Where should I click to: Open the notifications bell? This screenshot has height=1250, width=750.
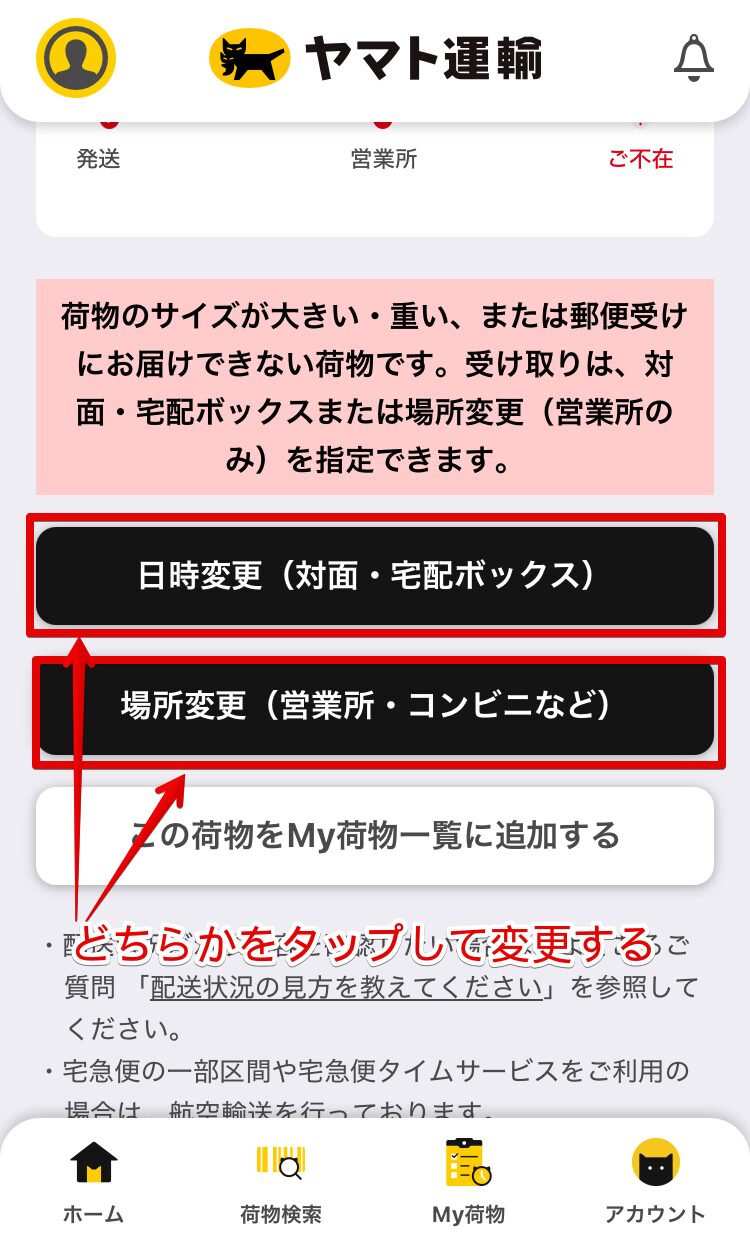[694, 58]
